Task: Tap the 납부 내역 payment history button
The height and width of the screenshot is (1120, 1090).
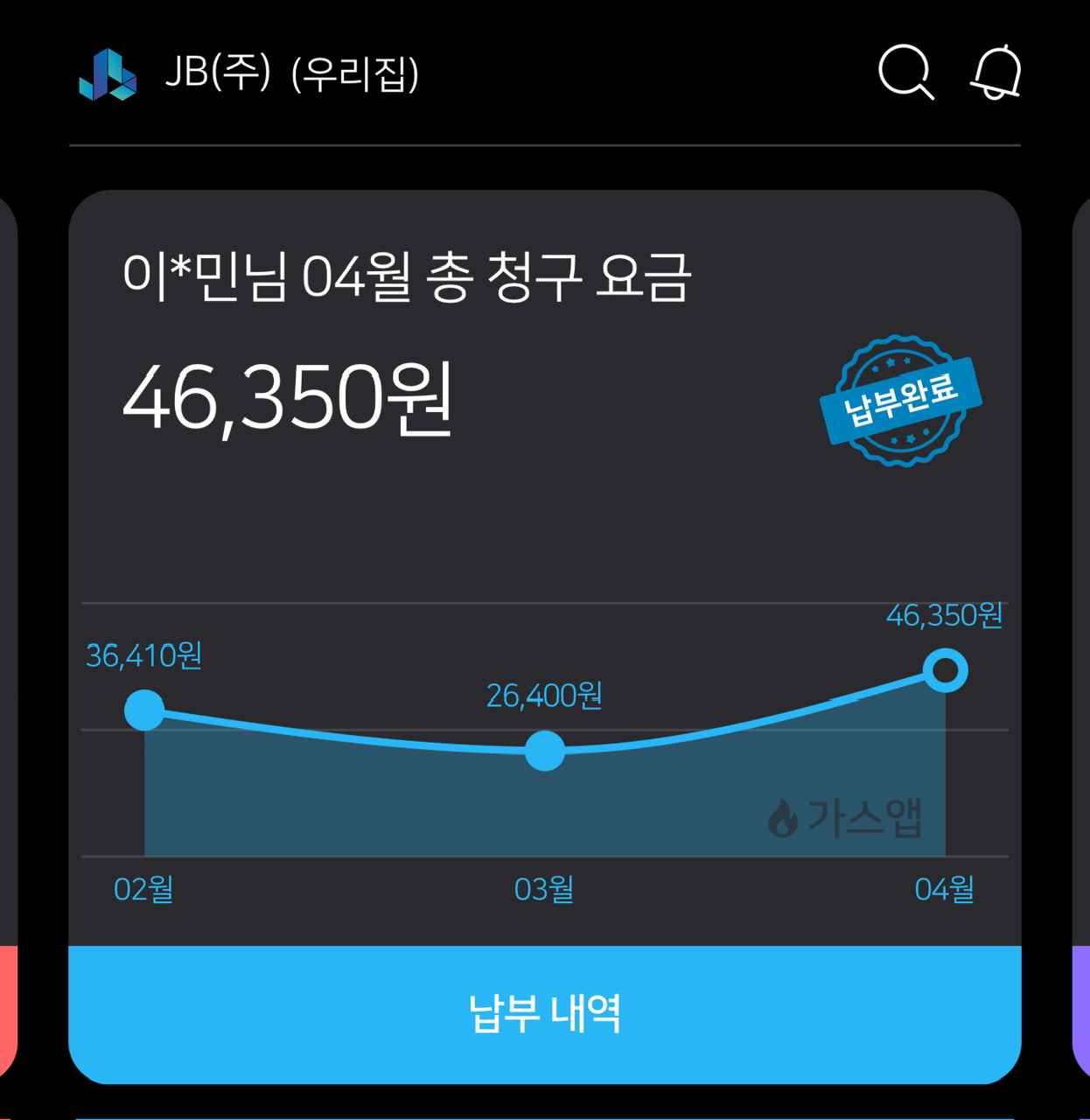Action: pyautogui.click(x=544, y=1013)
